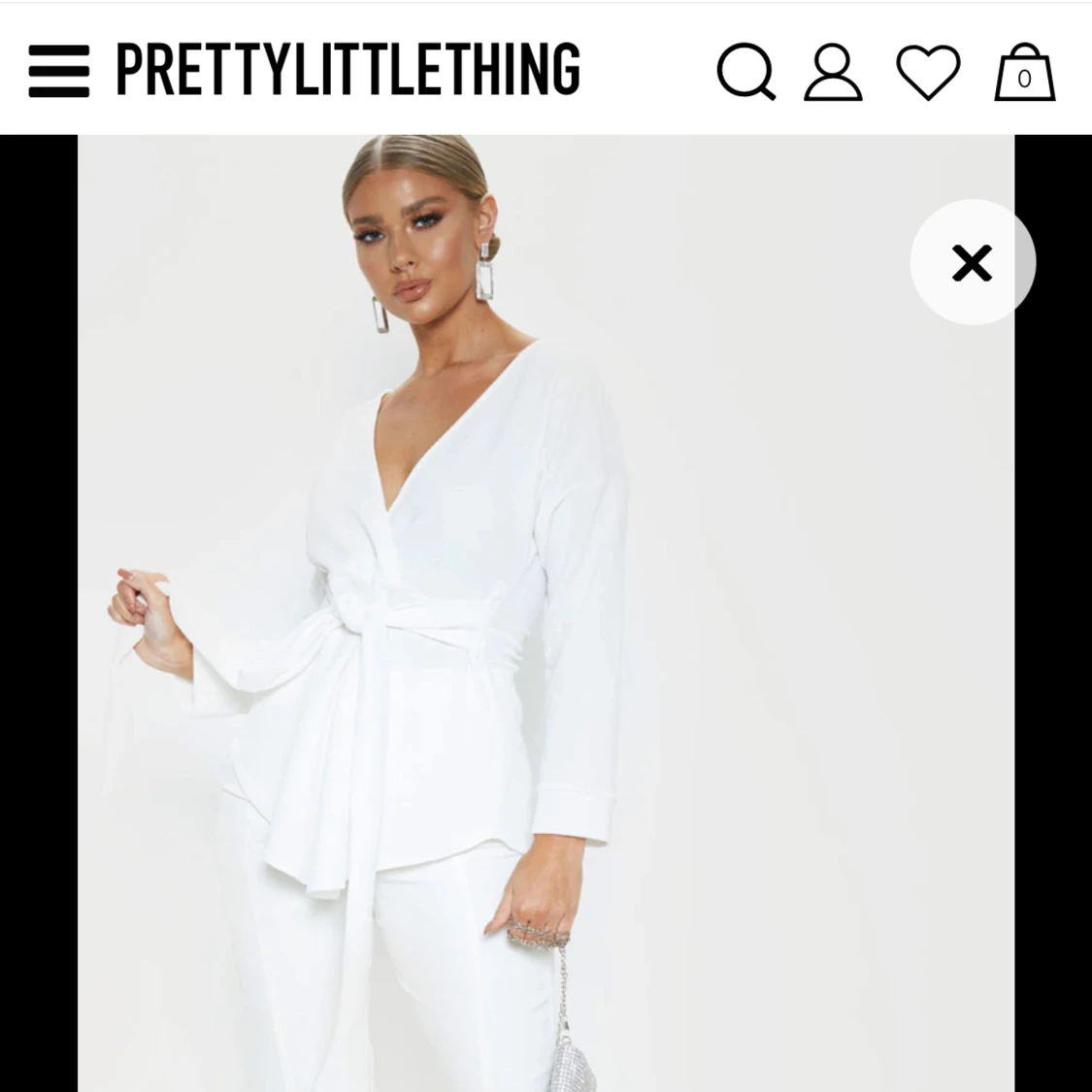1092x1092 pixels.
Task: Open the search icon
Action: coord(745,72)
